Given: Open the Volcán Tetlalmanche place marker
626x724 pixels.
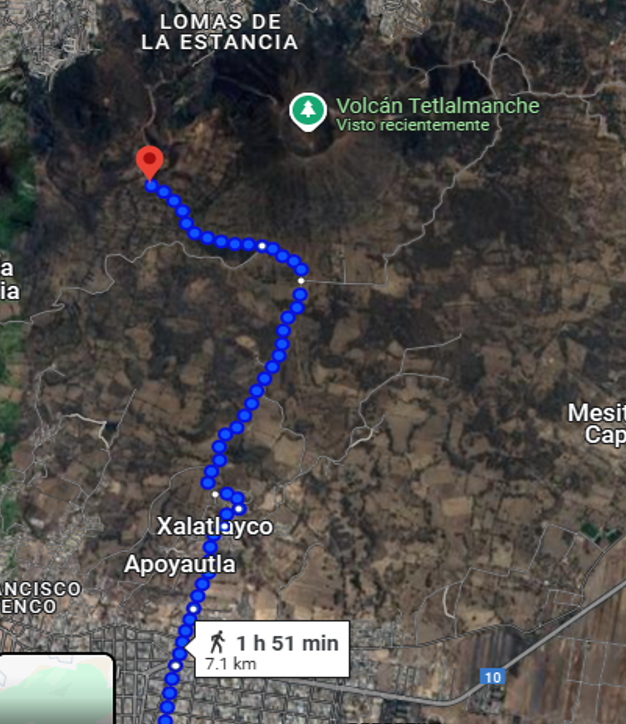Looking at the screenshot, I should (x=307, y=111).
